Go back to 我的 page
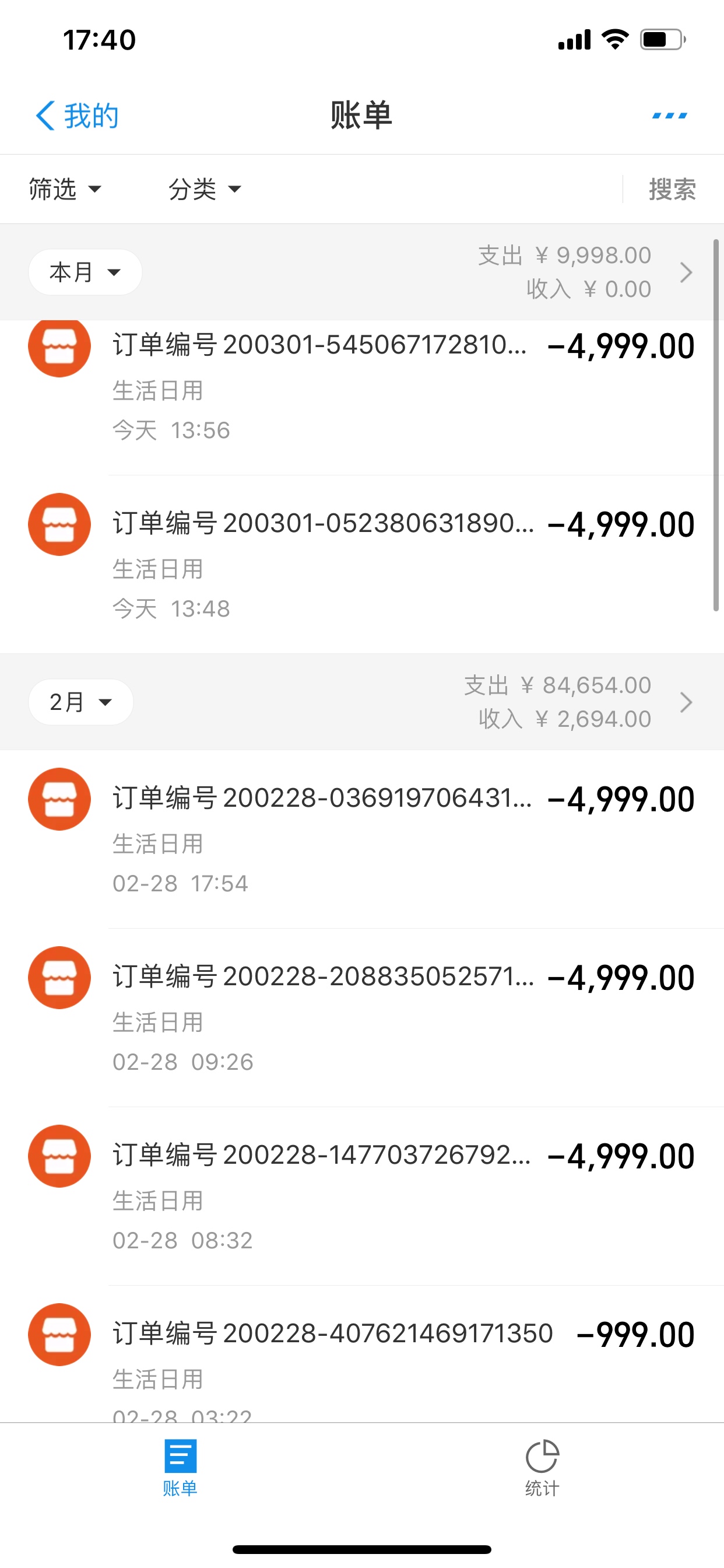Viewport: 724px width, 1568px height. click(x=77, y=115)
